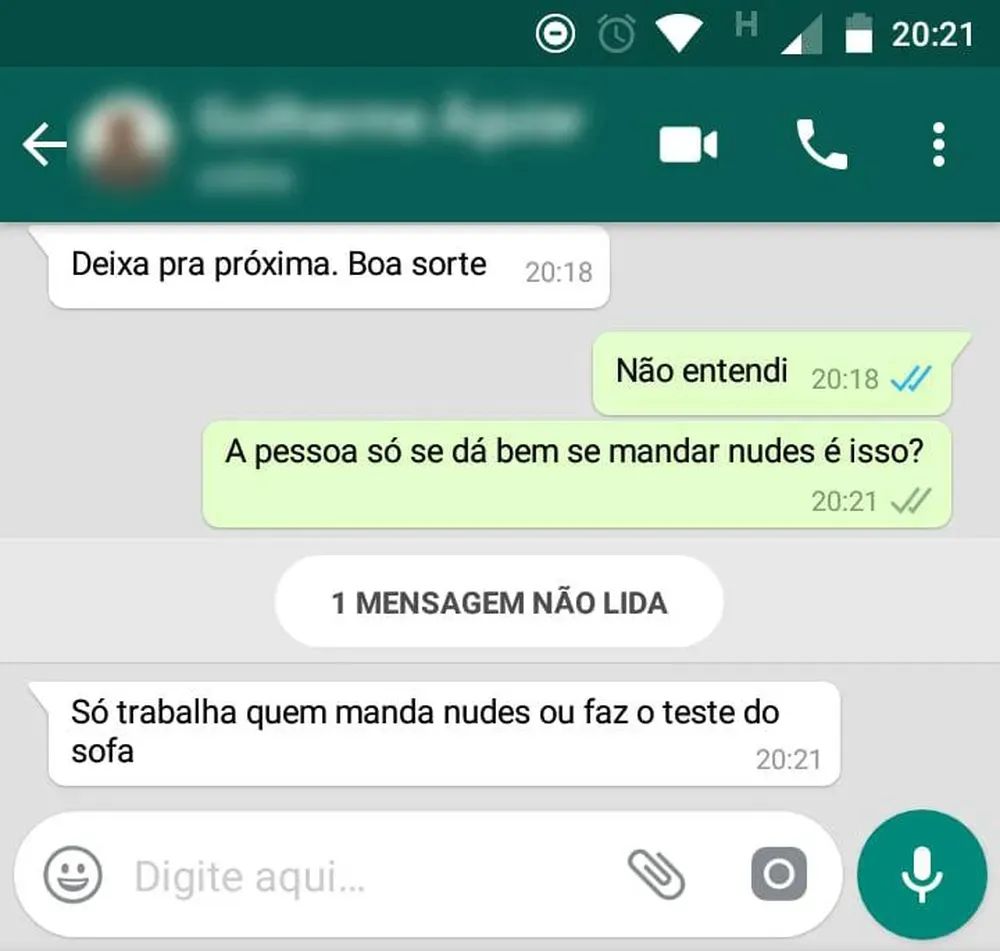Open the emoji picker
Viewport: 1000px width, 951px height.
click(x=73, y=875)
